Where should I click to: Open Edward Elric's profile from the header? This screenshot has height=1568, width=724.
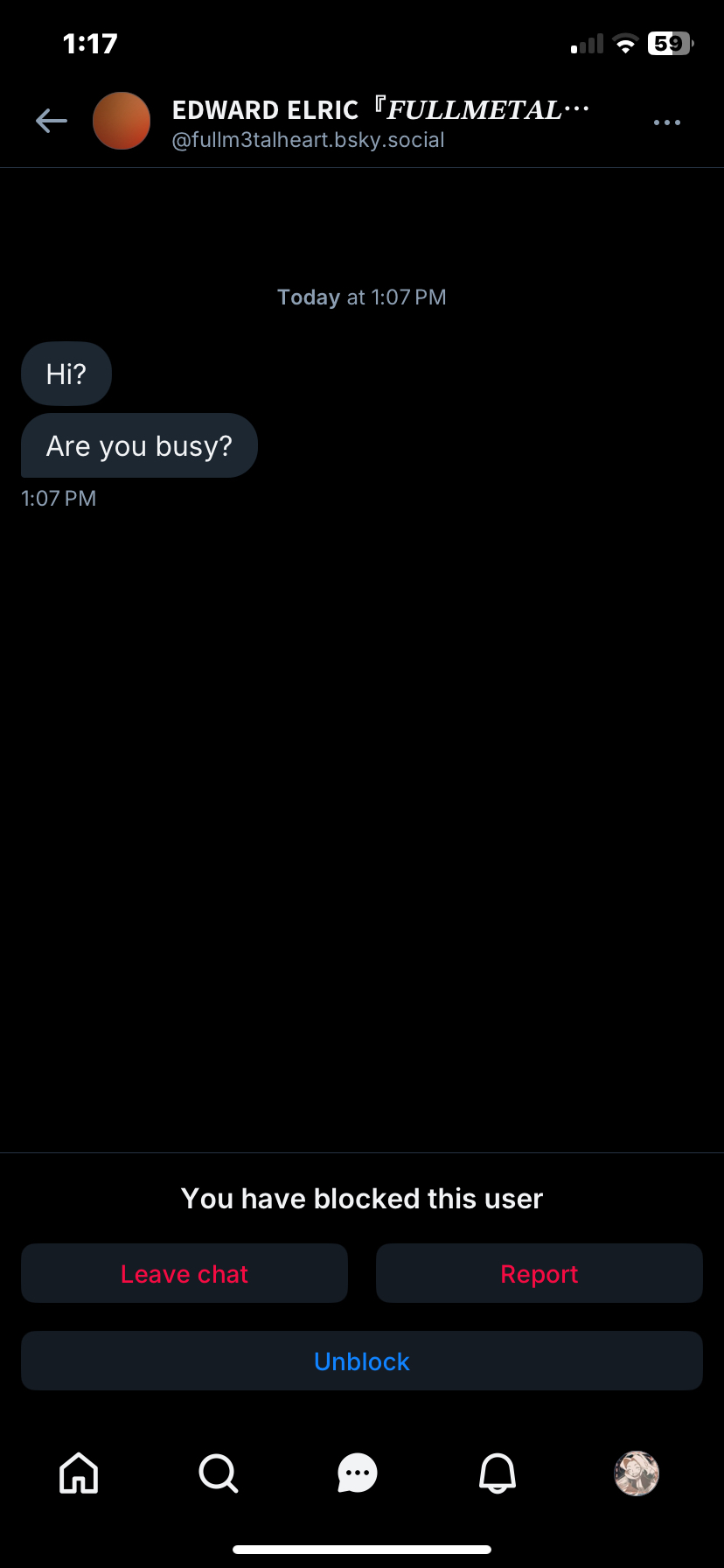pyautogui.click(x=122, y=121)
